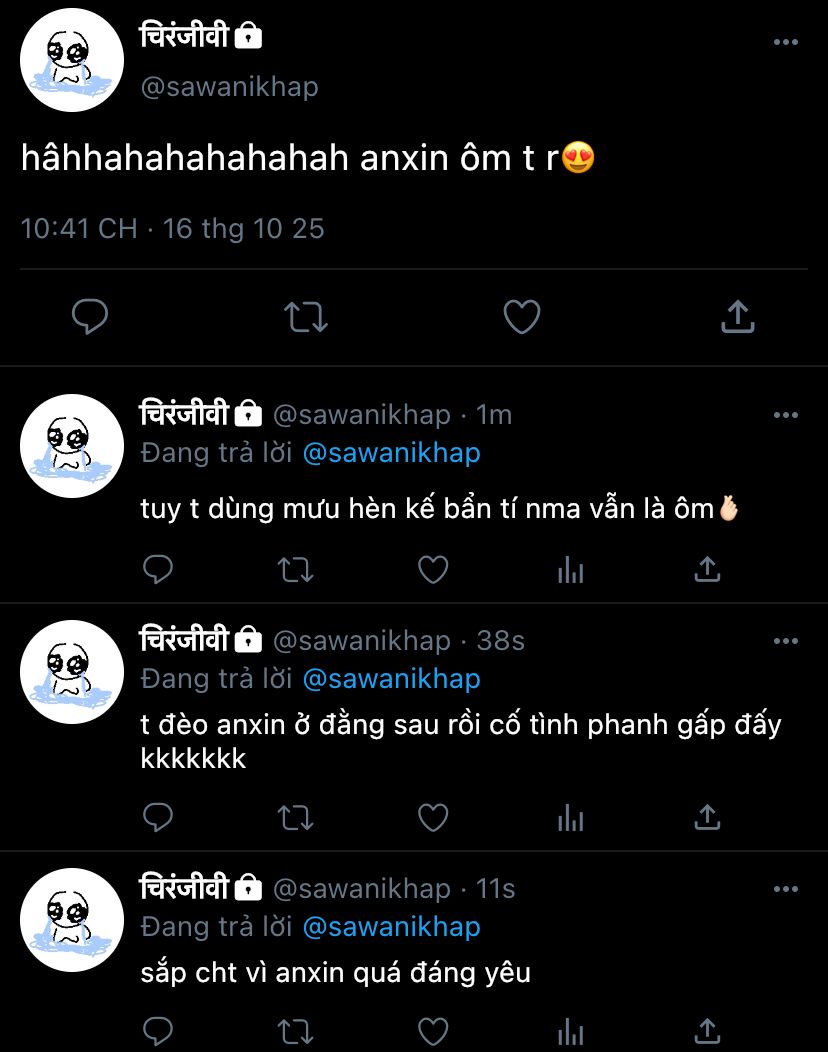Retweet the 'tuy t dùng mưu' reply
The width and height of the screenshot is (828, 1052).
tap(294, 570)
